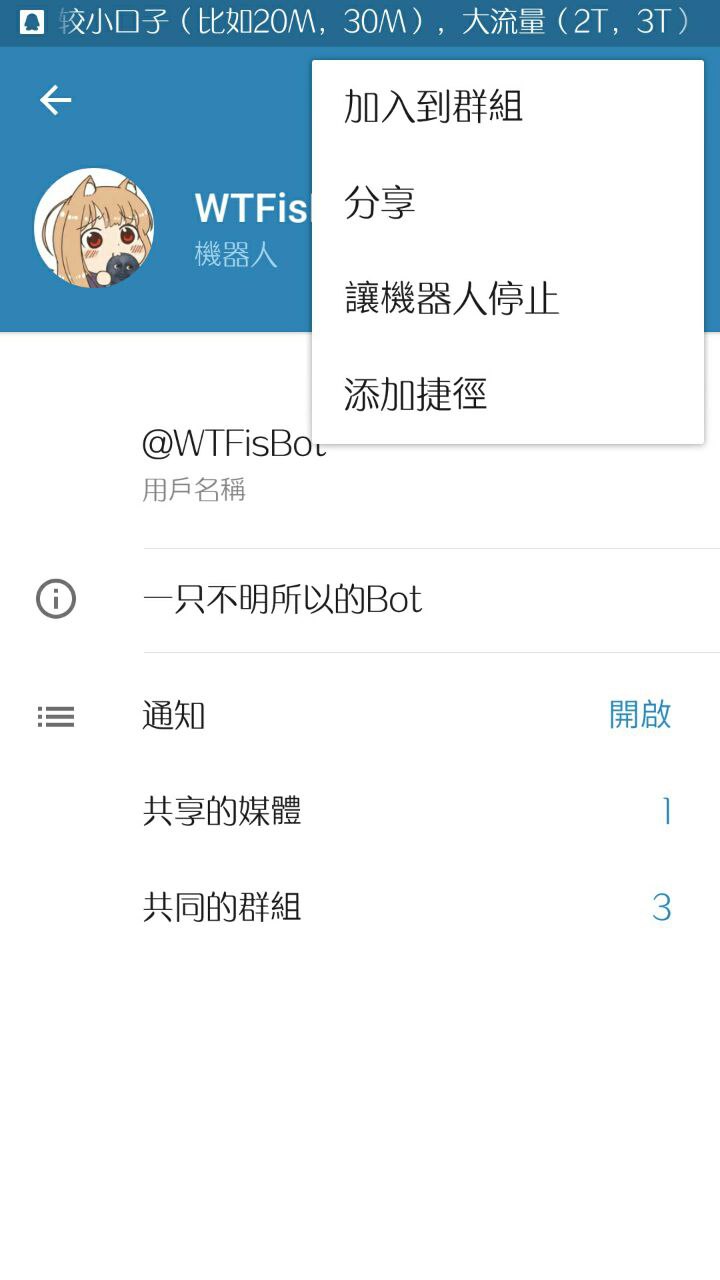720x1280 pixels.
Task: Select 加入到群組 from the menu
Action: [x=433, y=107]
